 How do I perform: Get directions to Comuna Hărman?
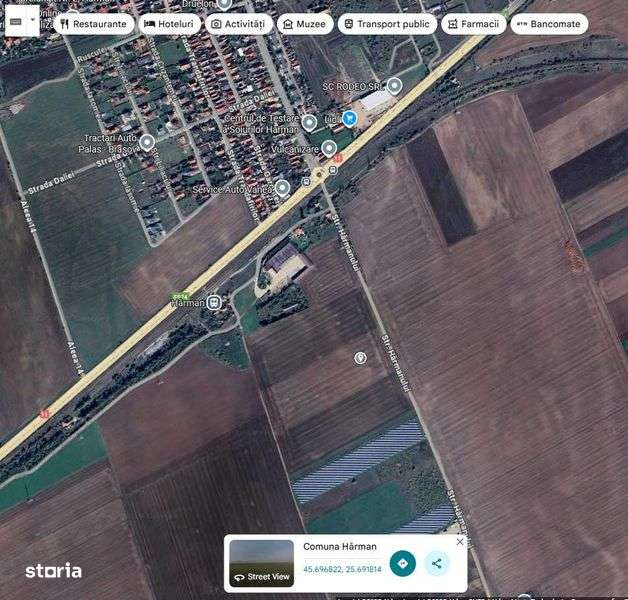point(402,563)
